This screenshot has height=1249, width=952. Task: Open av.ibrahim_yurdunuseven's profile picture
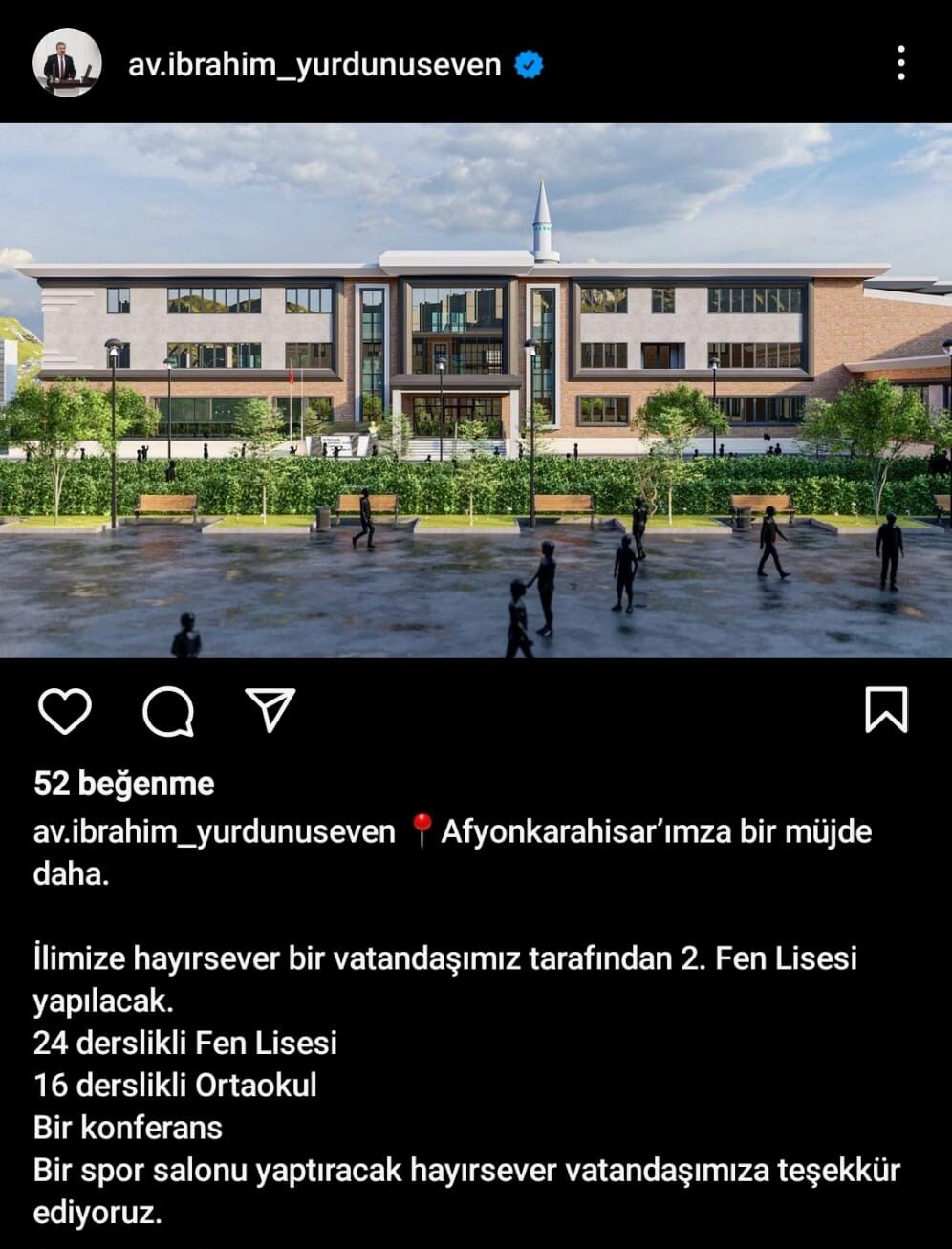67,63
